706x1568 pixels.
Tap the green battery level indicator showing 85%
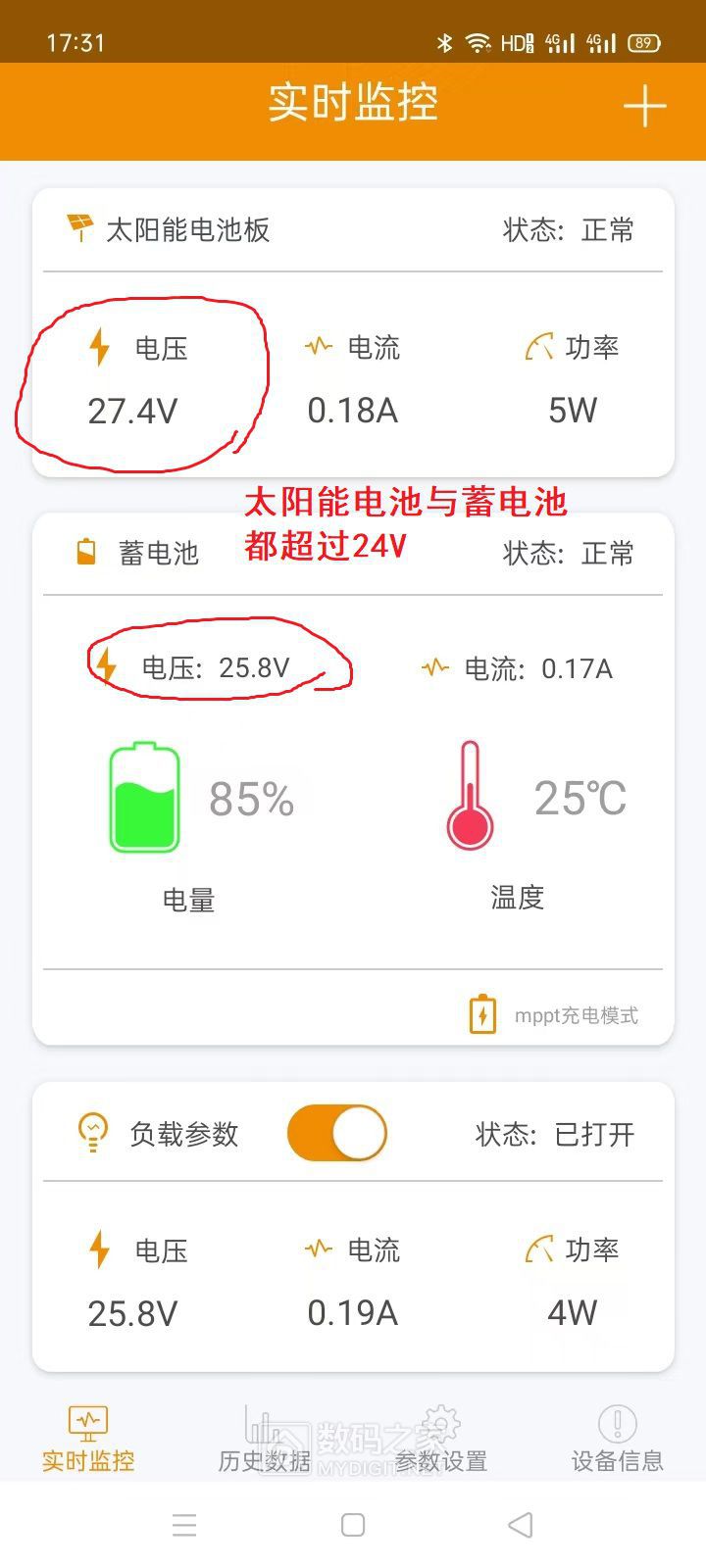[144, 796]
